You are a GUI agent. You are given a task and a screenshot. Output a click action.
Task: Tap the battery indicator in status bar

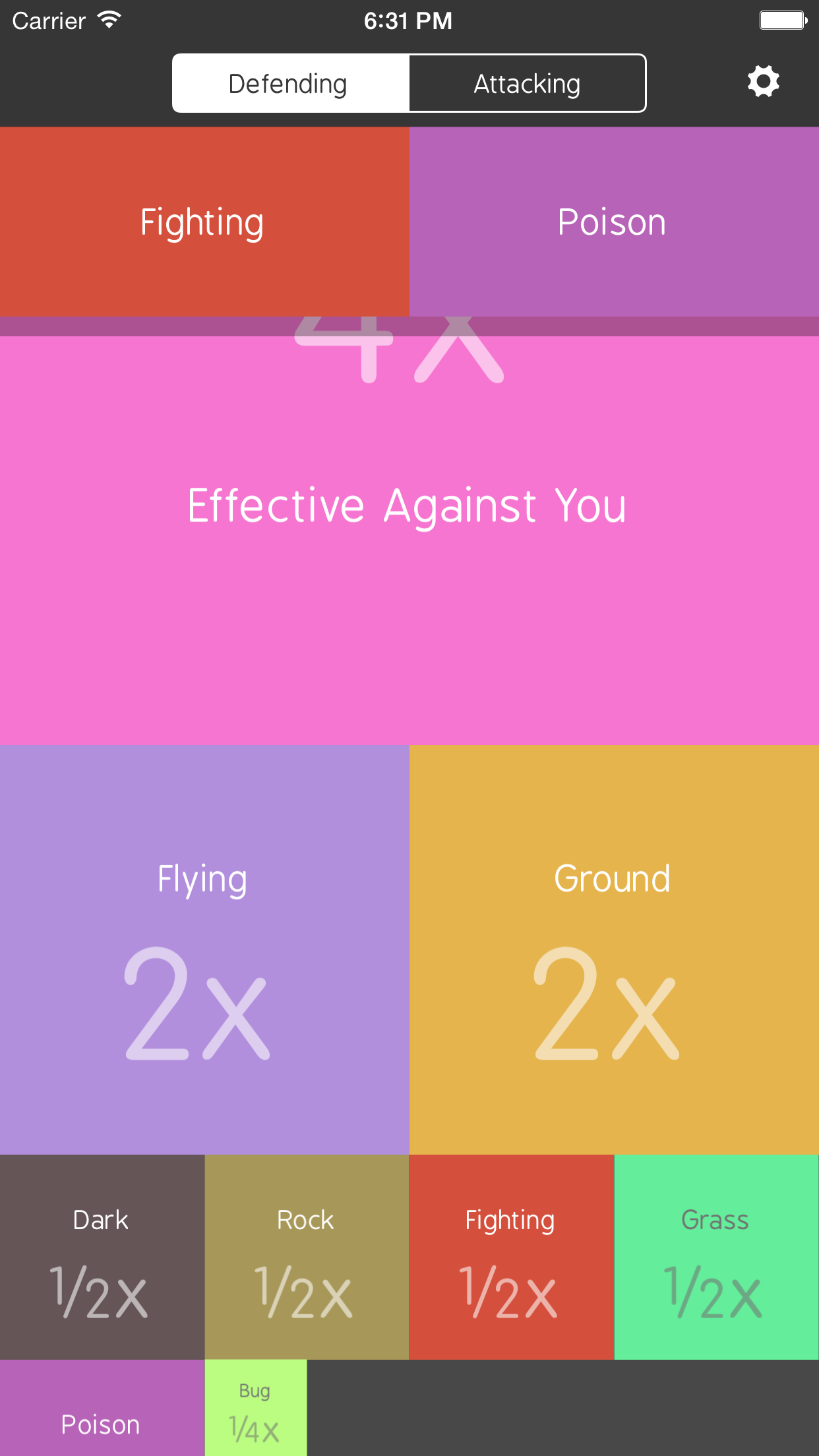(x=782, y=20)
